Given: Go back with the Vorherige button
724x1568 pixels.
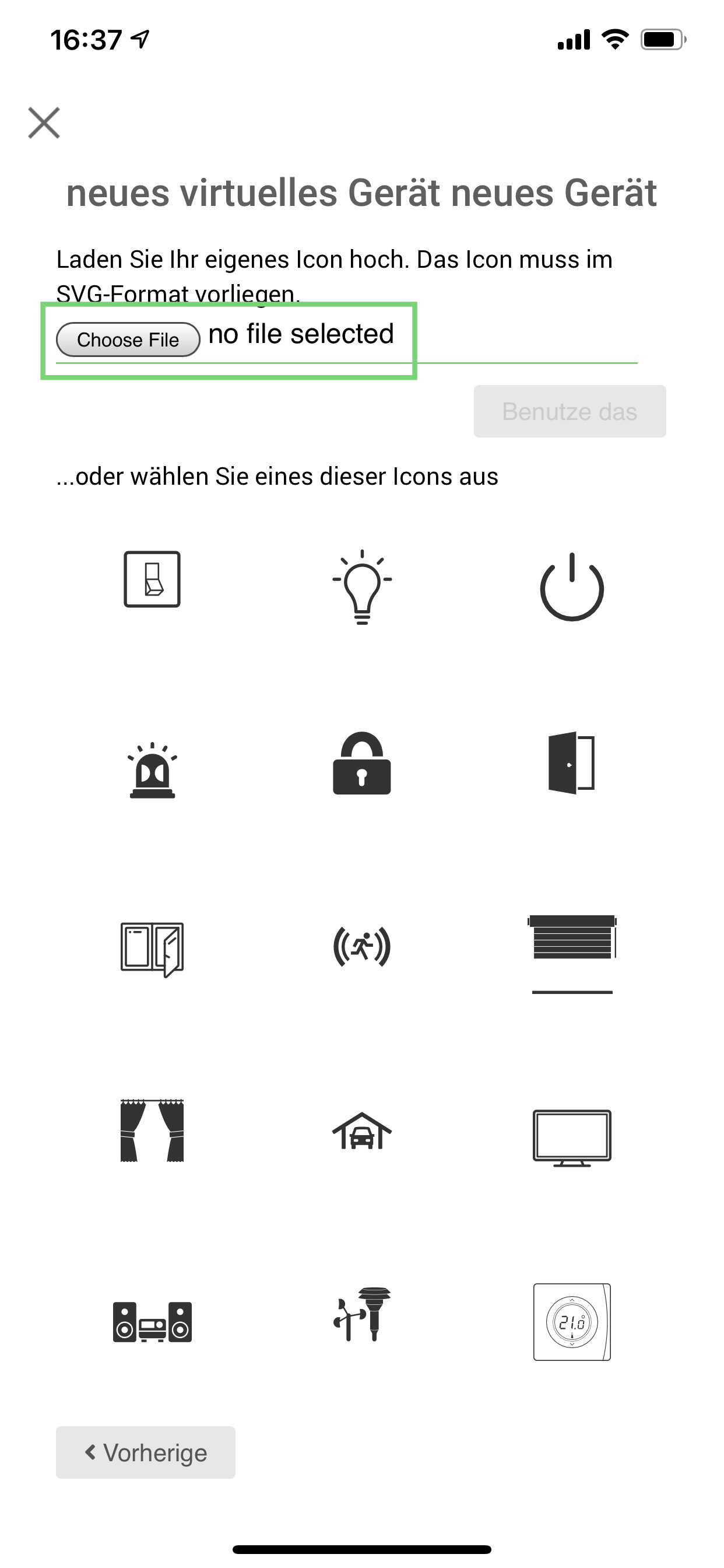Looking at the screenshot, I should 146,1452.
